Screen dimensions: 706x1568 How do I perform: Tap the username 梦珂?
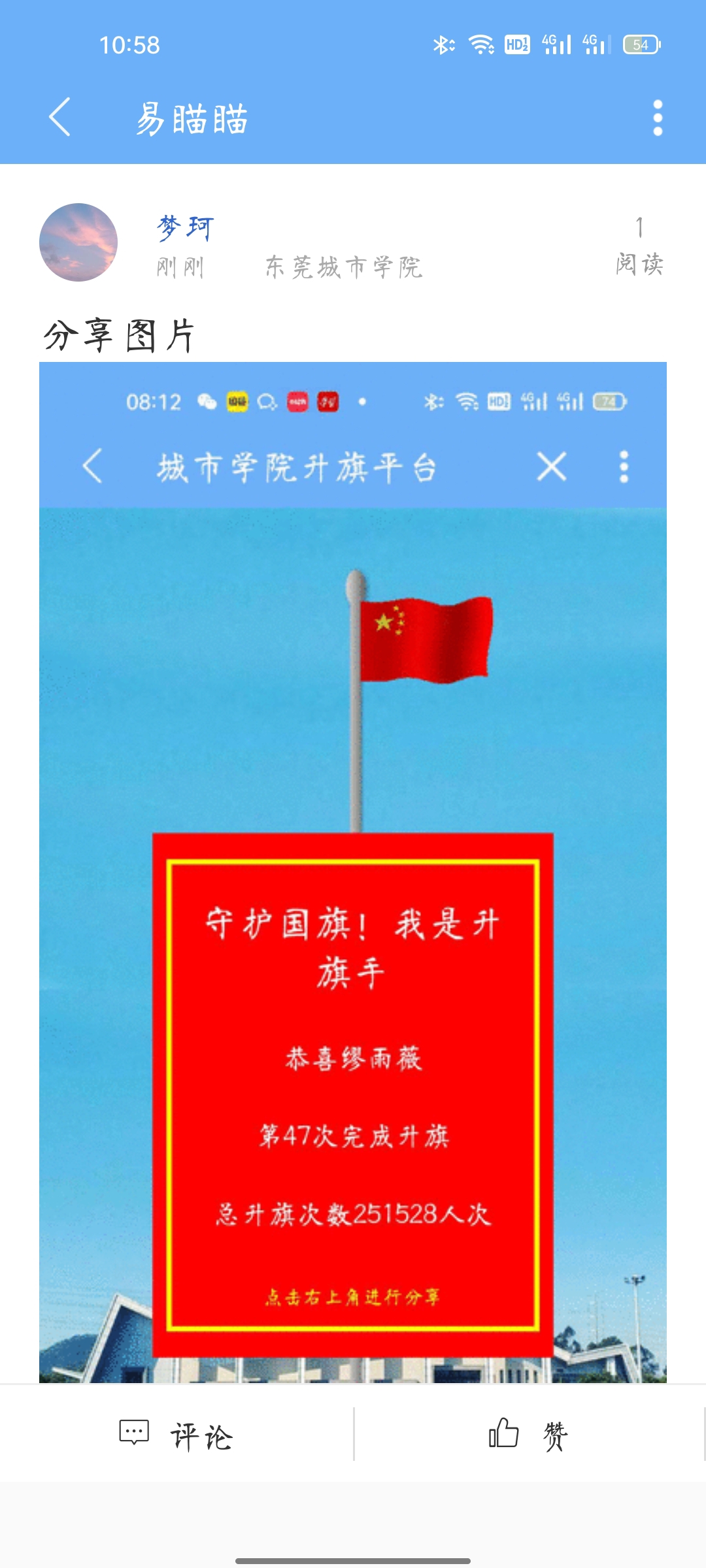point(186,229)
